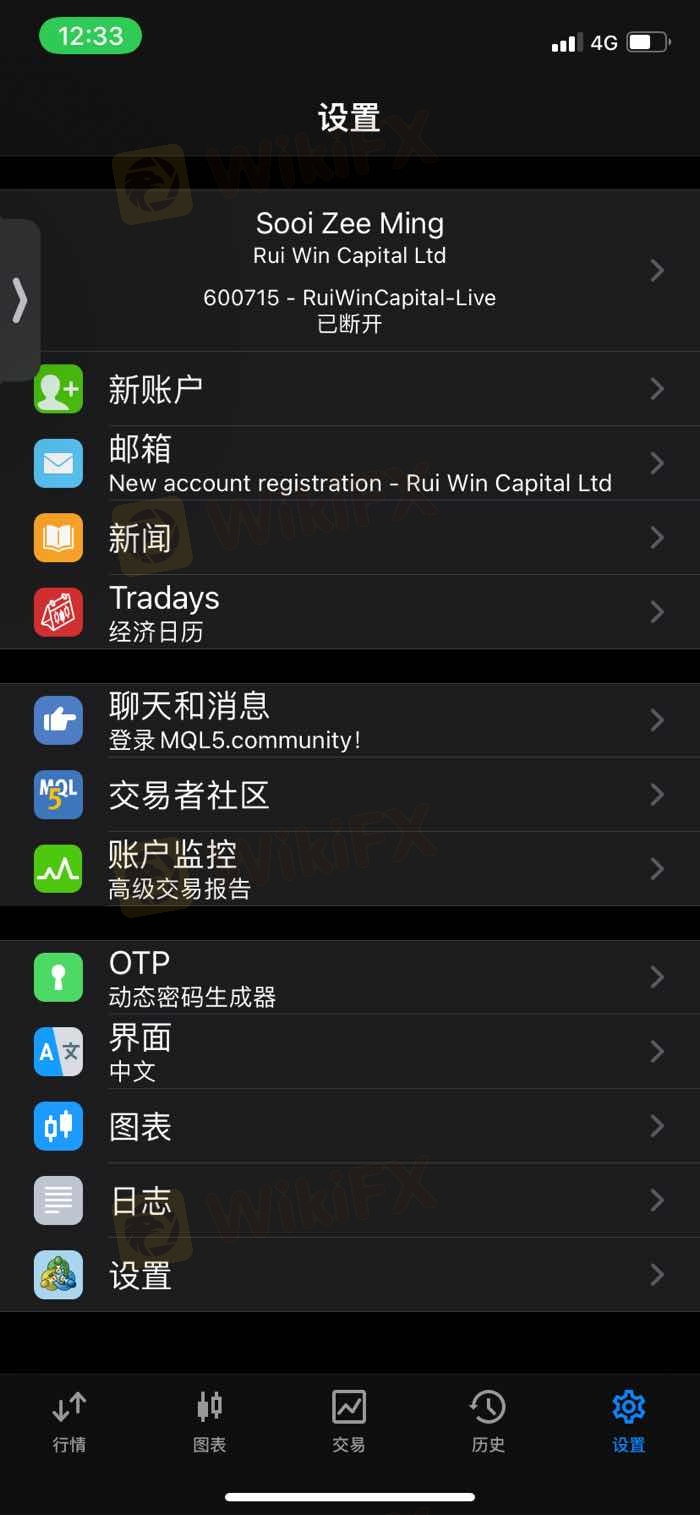This screenshot has height=1515, width=700.
Task: Open the OTP password generator
Action: [x=350, y=977]
